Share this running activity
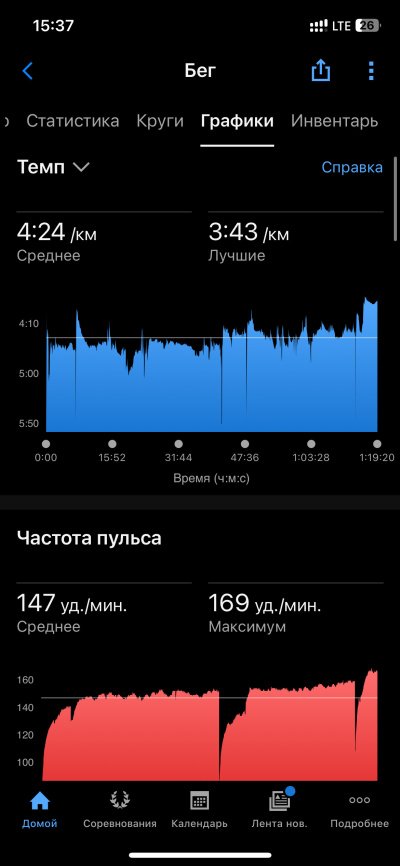The width and height of the screenshot is (400, 866). pos(320,71)
